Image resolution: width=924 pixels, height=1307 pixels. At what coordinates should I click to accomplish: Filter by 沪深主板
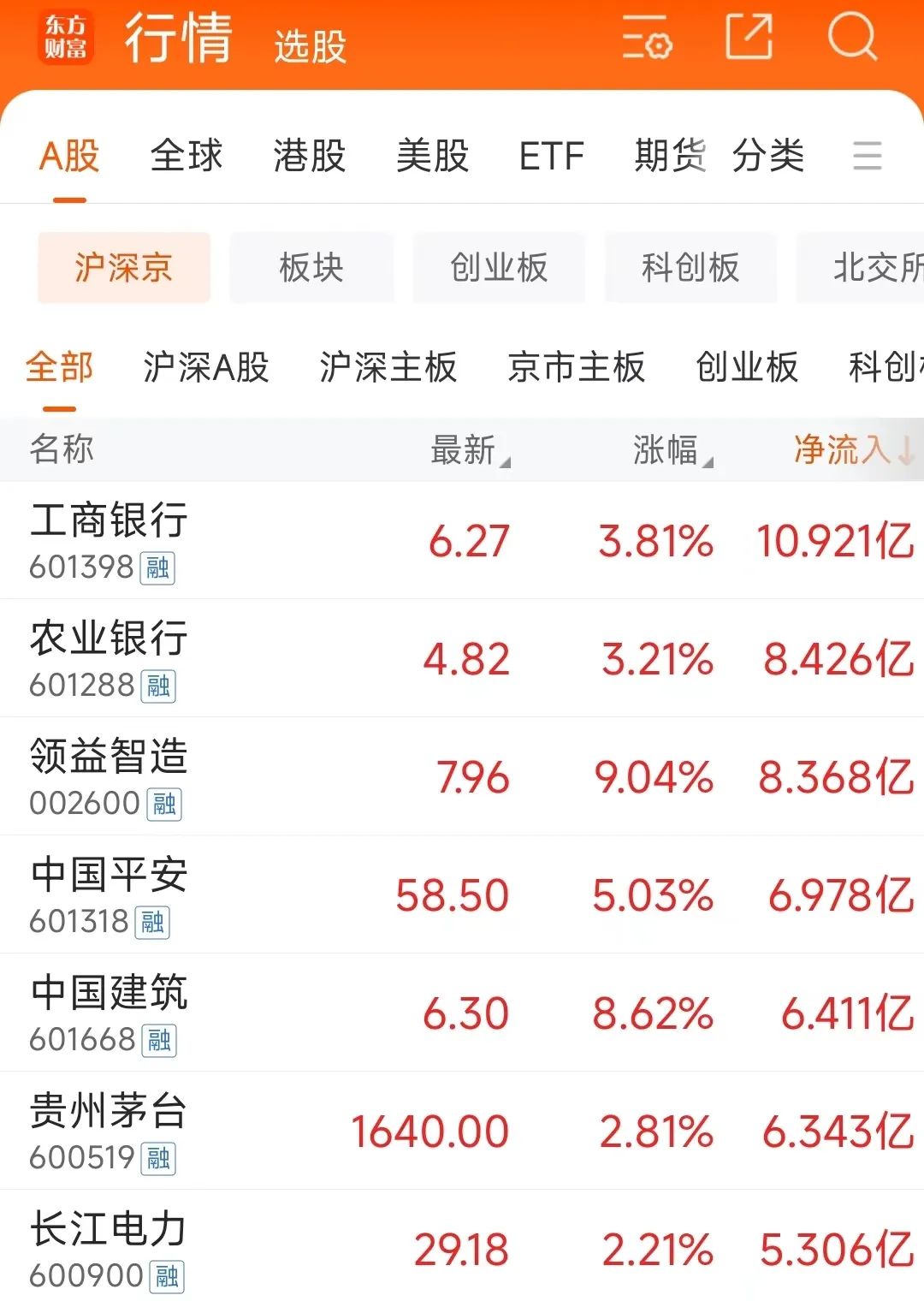[x=388, y=367]
